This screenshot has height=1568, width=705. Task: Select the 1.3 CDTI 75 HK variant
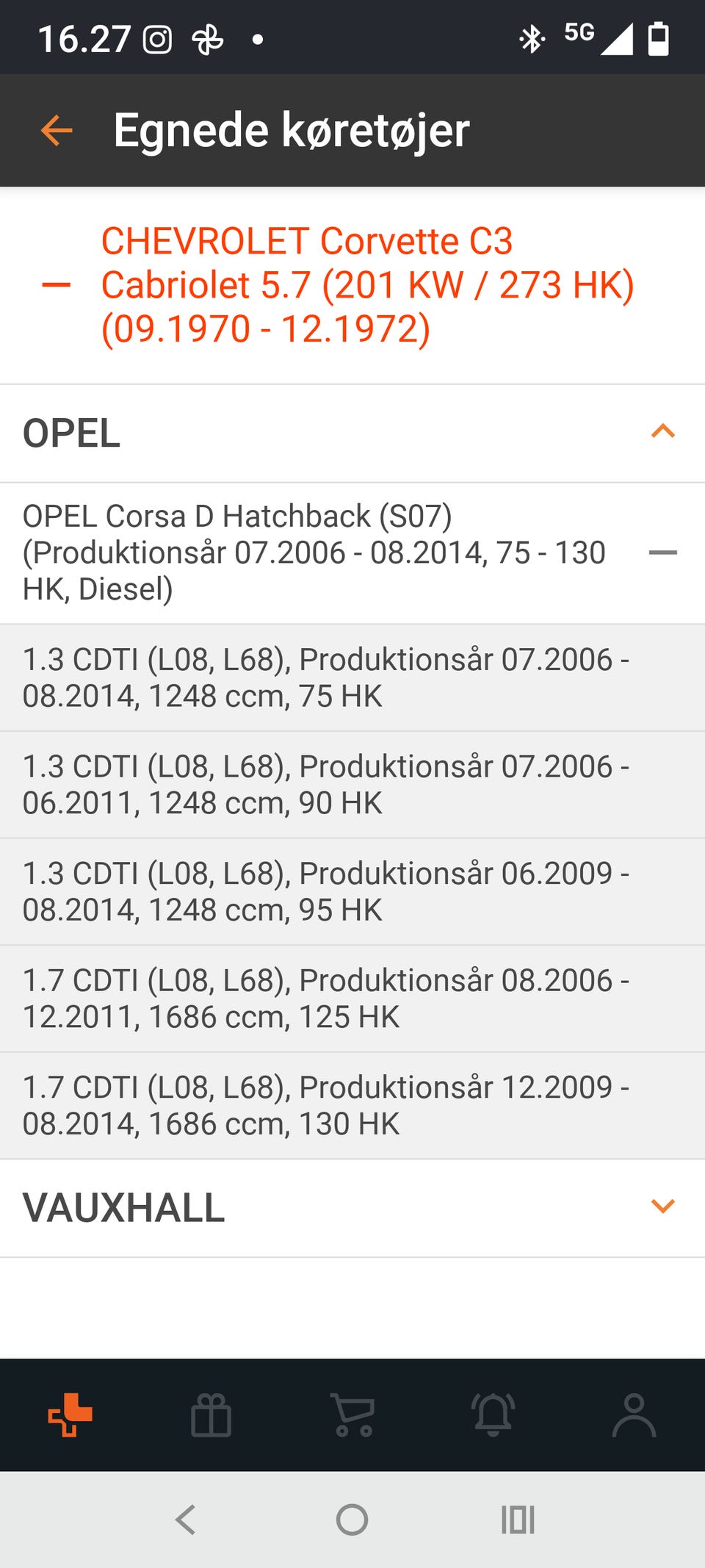[352, 677]
